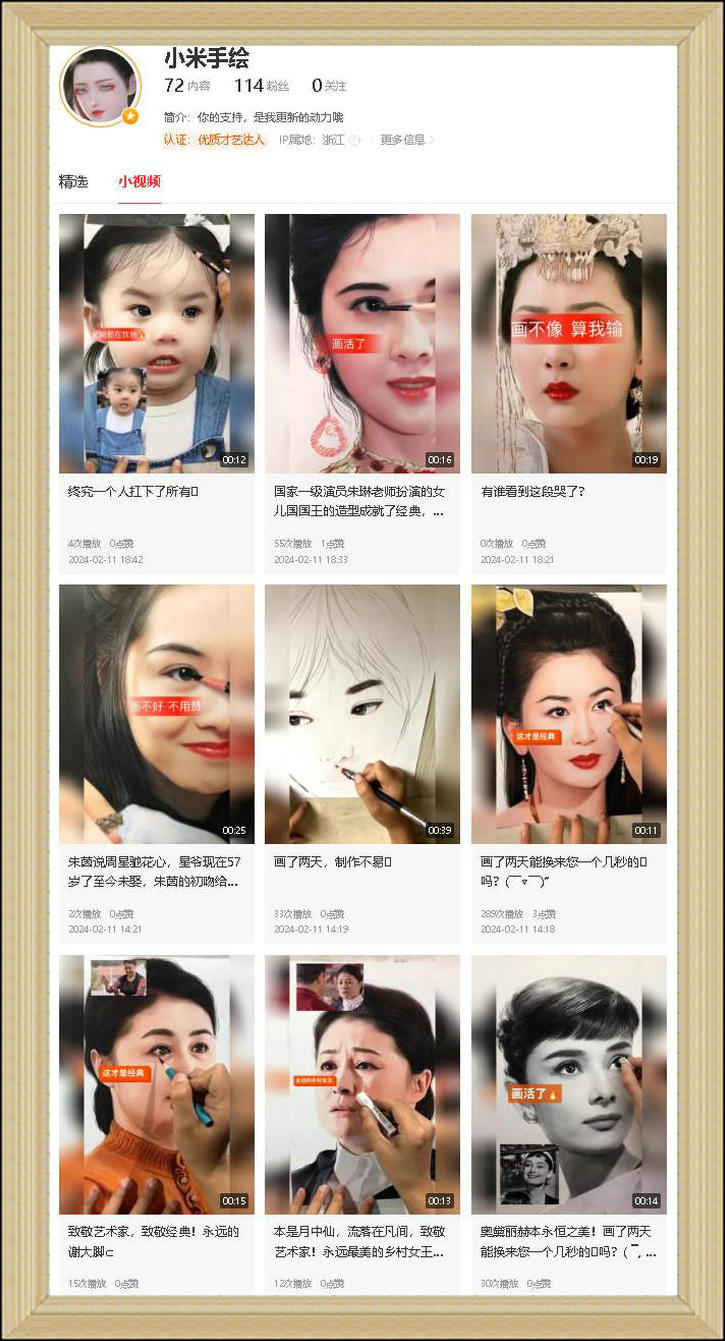This screenshot has width=725, height=1341.
Task: Watch the video 致敬艺术家，致敬经典！永远的谢大脚
Action: pos(156,1084)
